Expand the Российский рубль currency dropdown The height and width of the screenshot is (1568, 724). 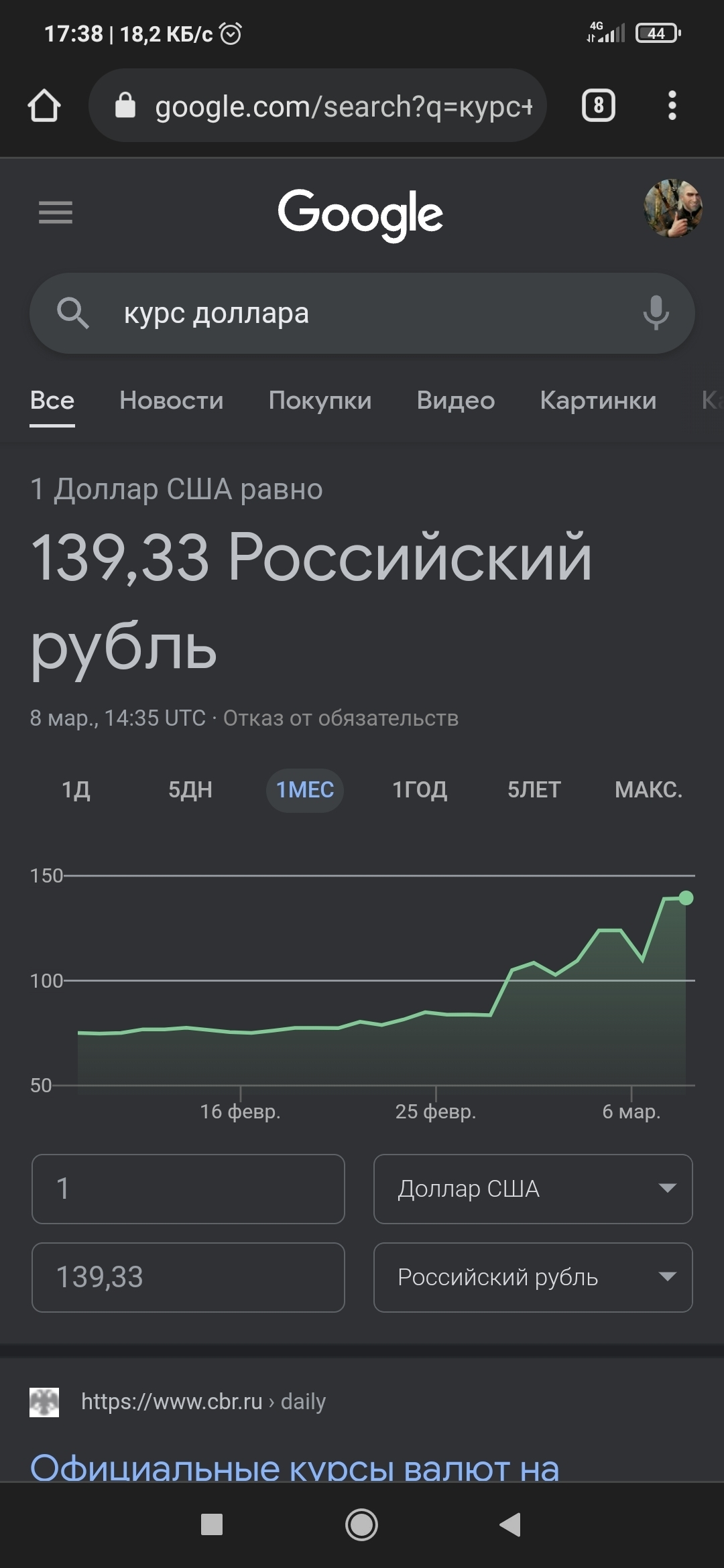pos(532,1277)
